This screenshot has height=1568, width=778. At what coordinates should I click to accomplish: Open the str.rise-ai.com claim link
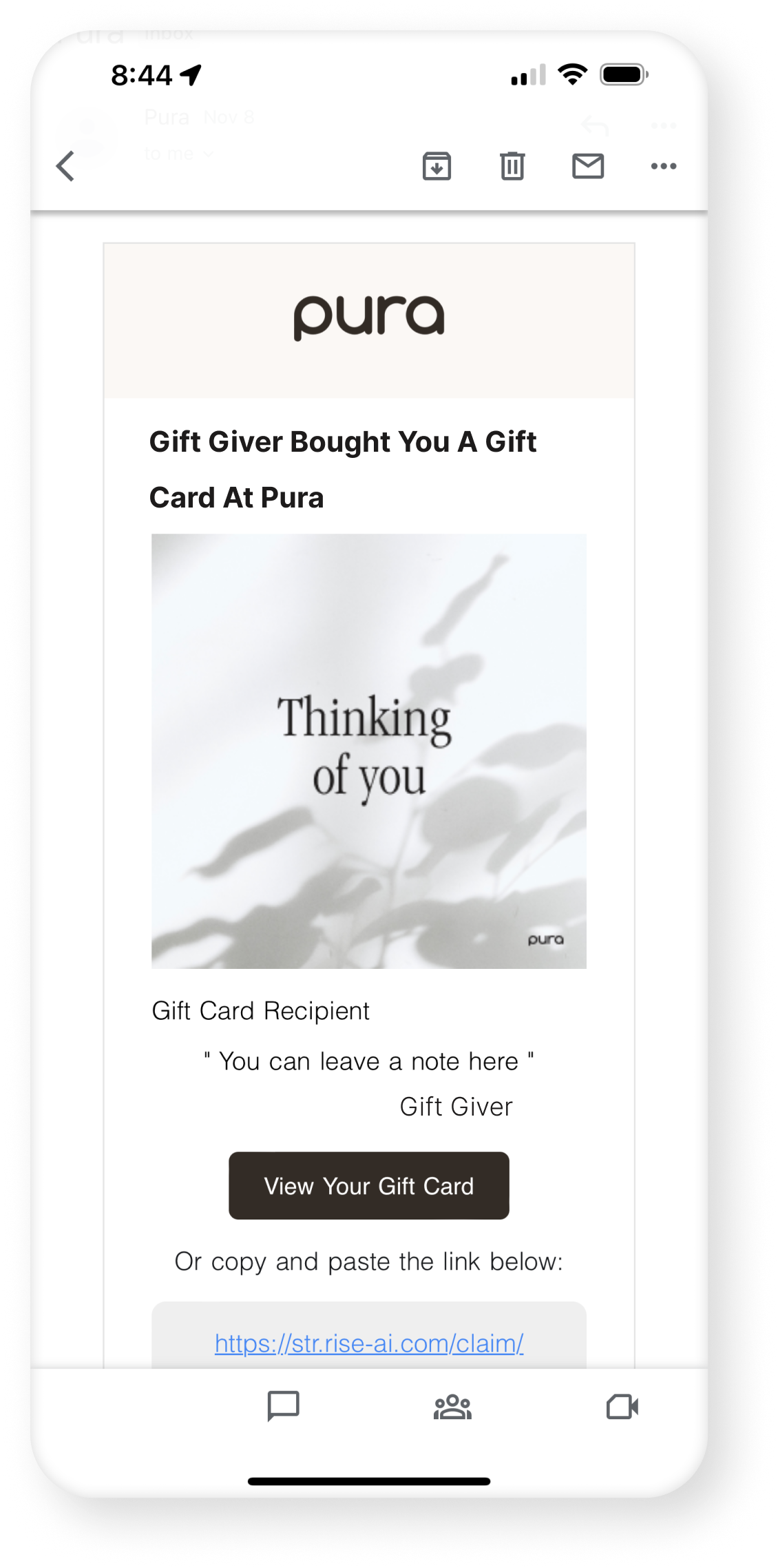369,1343
